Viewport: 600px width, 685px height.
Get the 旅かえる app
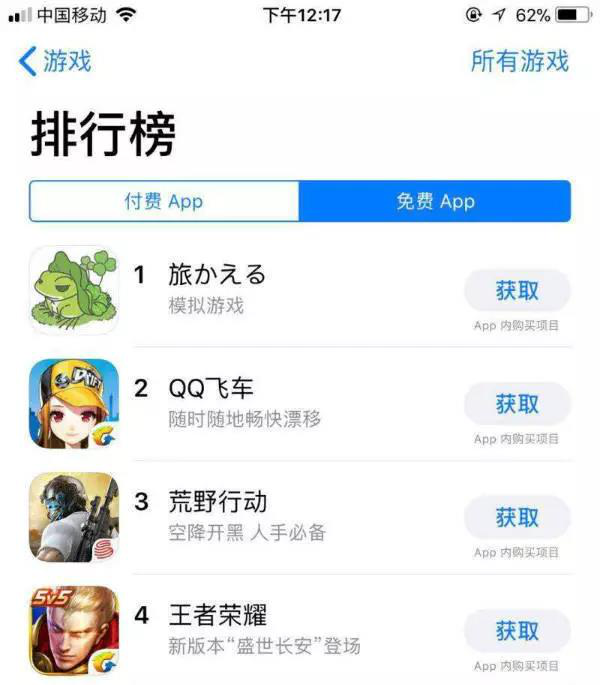coord(517,290)
